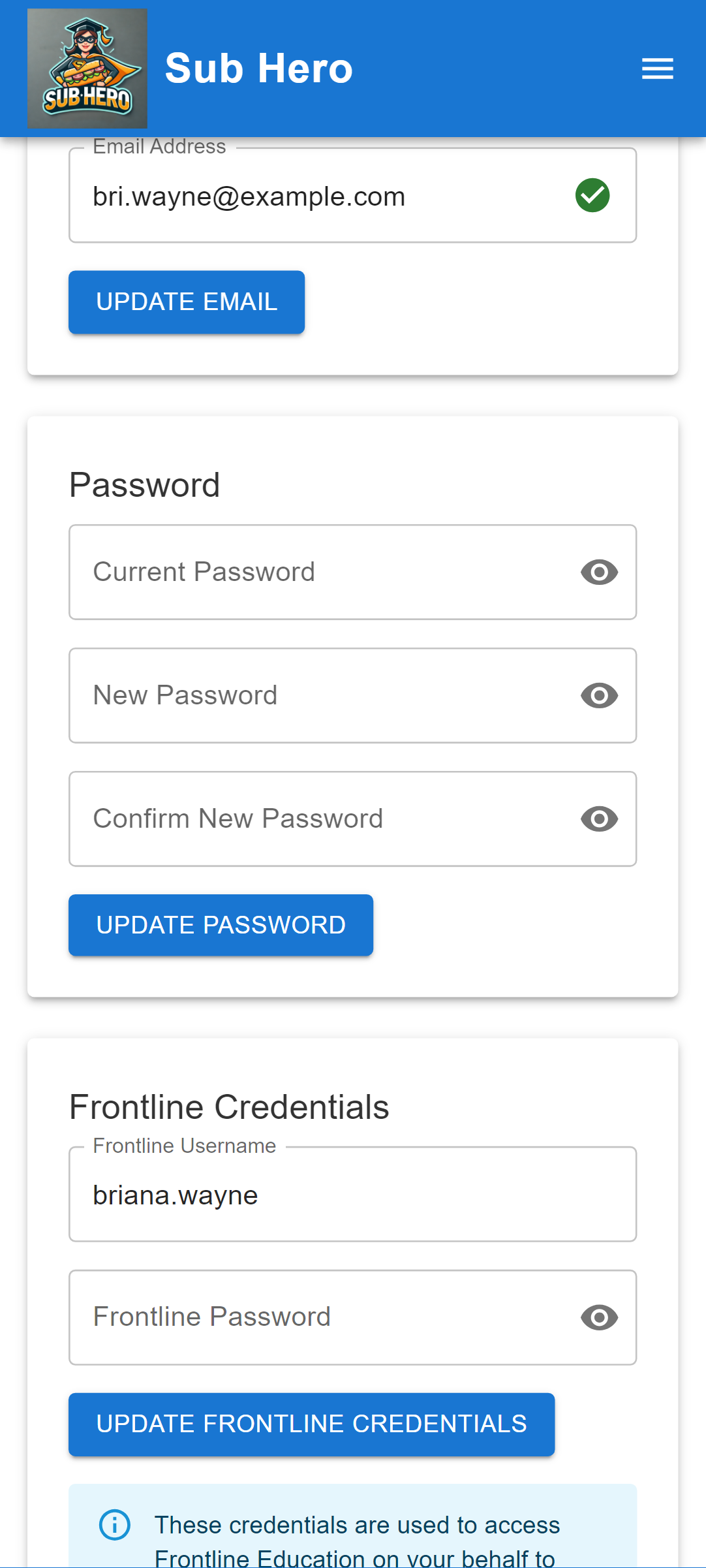
Task: Tap the Email Address field
Action: tap(352, 195)
